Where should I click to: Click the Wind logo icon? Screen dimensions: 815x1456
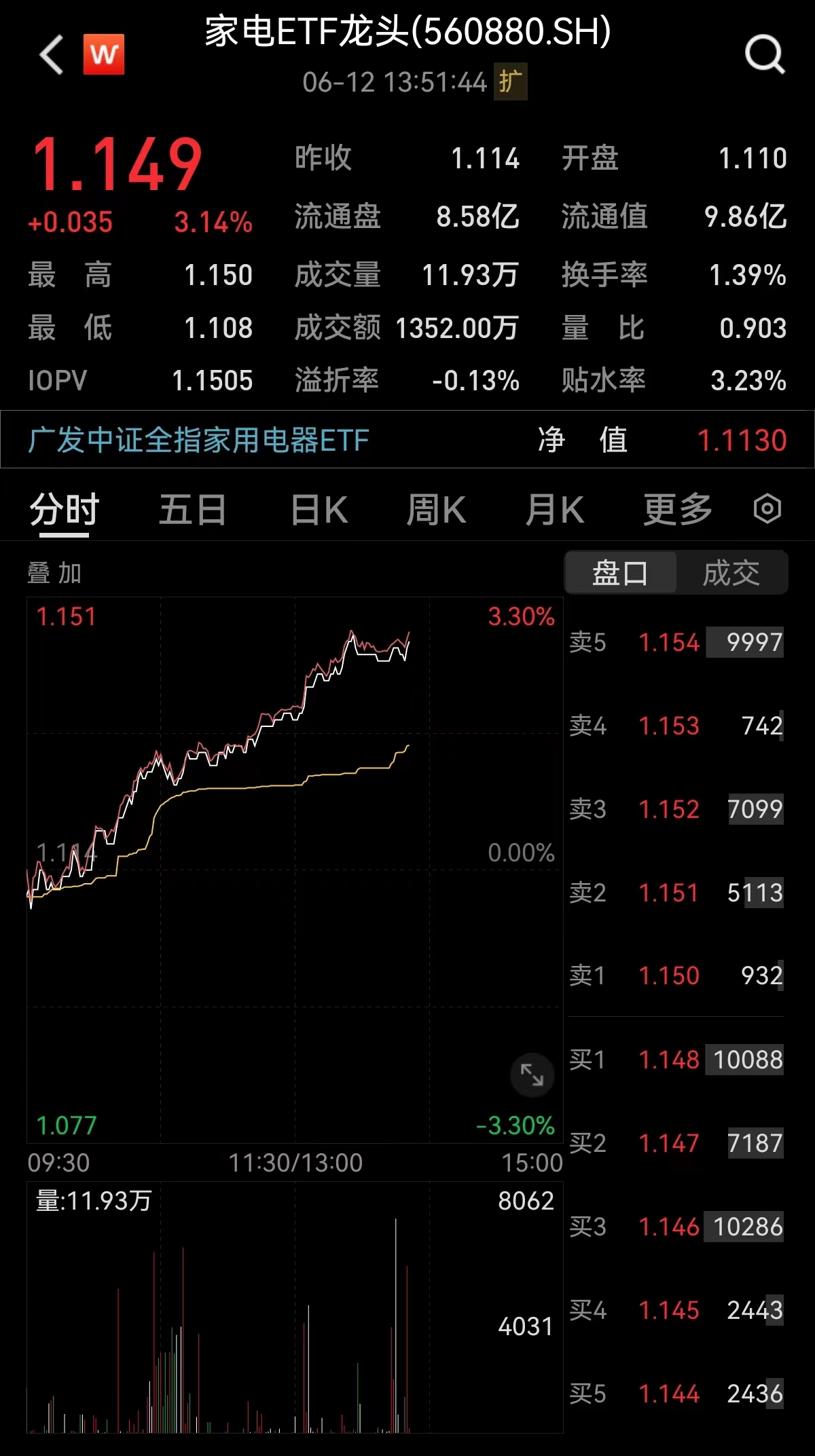[104, 54]
